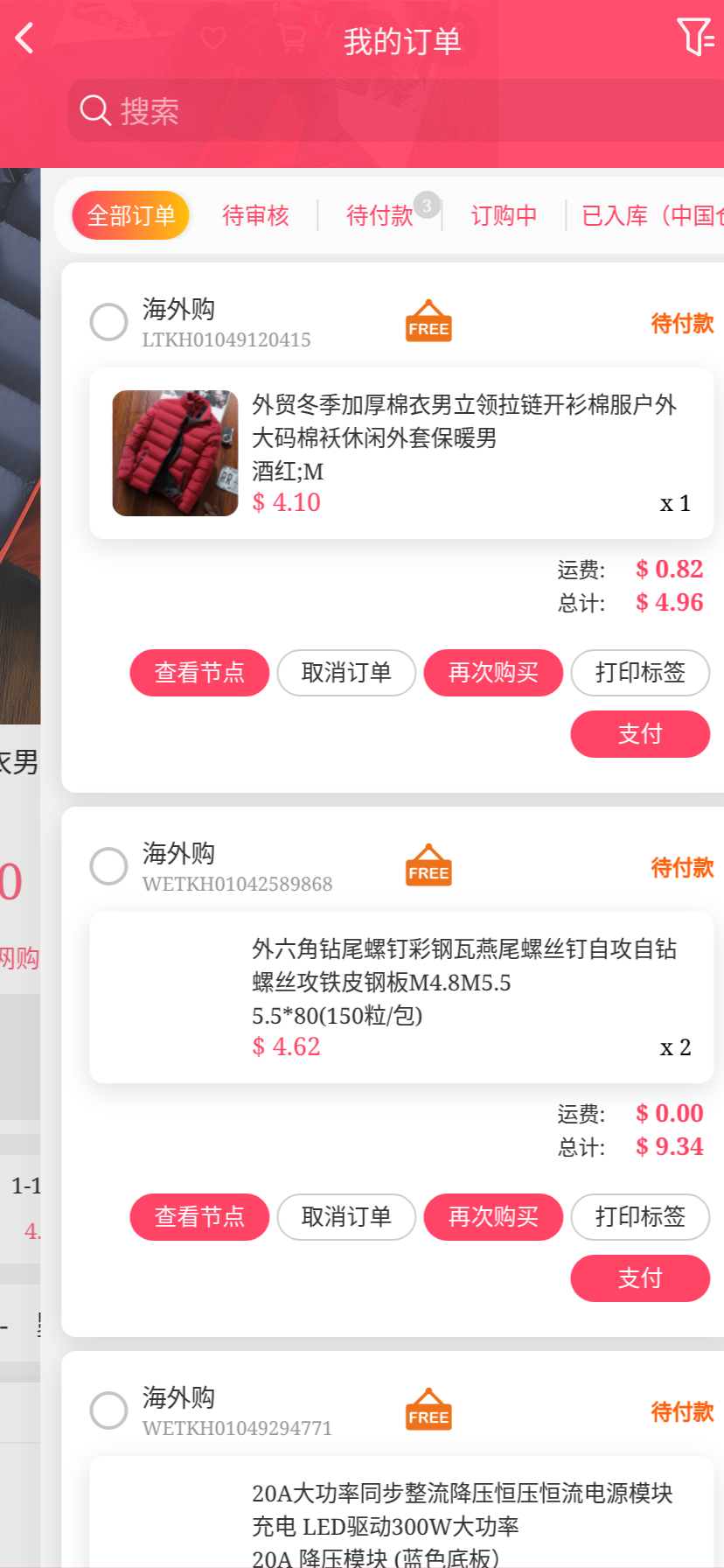This screenshot has width=724, height=1568.
Task: Select order WETKH01049294771 checkbox
Action: pos(109,1410)
